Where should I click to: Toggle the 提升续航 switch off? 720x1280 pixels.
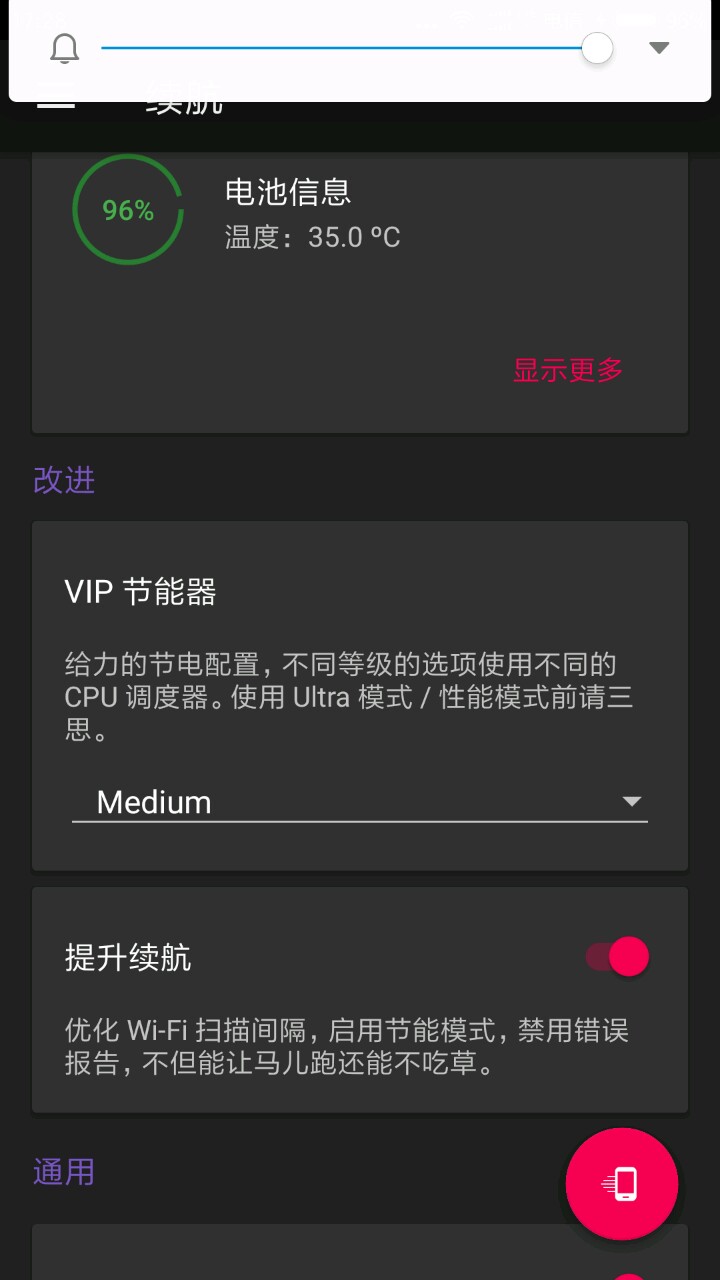[x=618, y=957]
